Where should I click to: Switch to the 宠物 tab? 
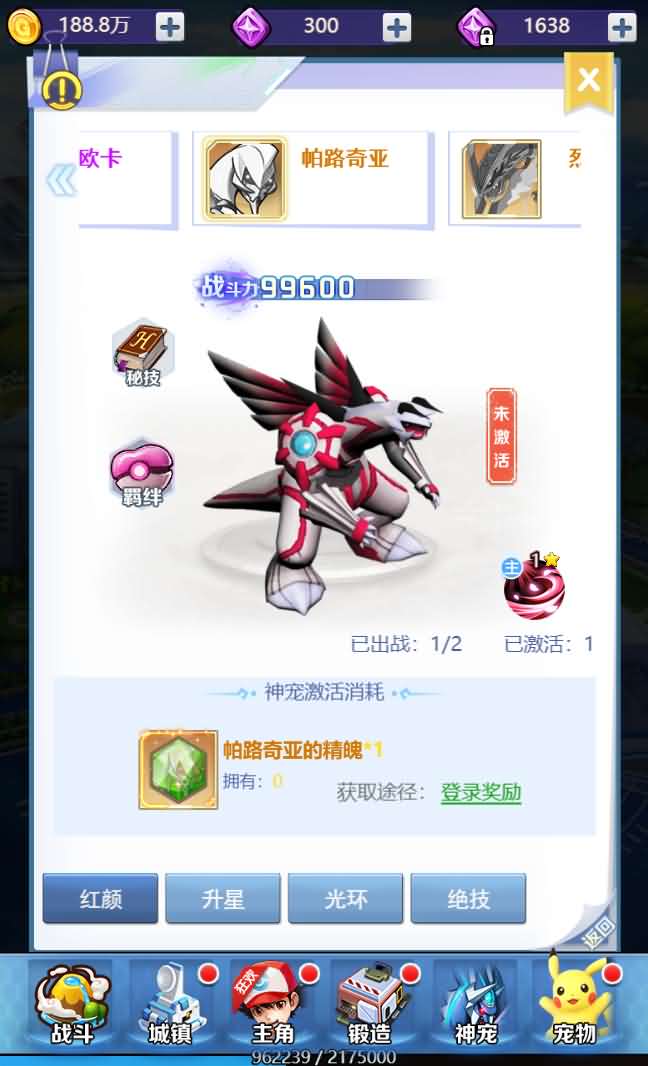click(576, 1002)
